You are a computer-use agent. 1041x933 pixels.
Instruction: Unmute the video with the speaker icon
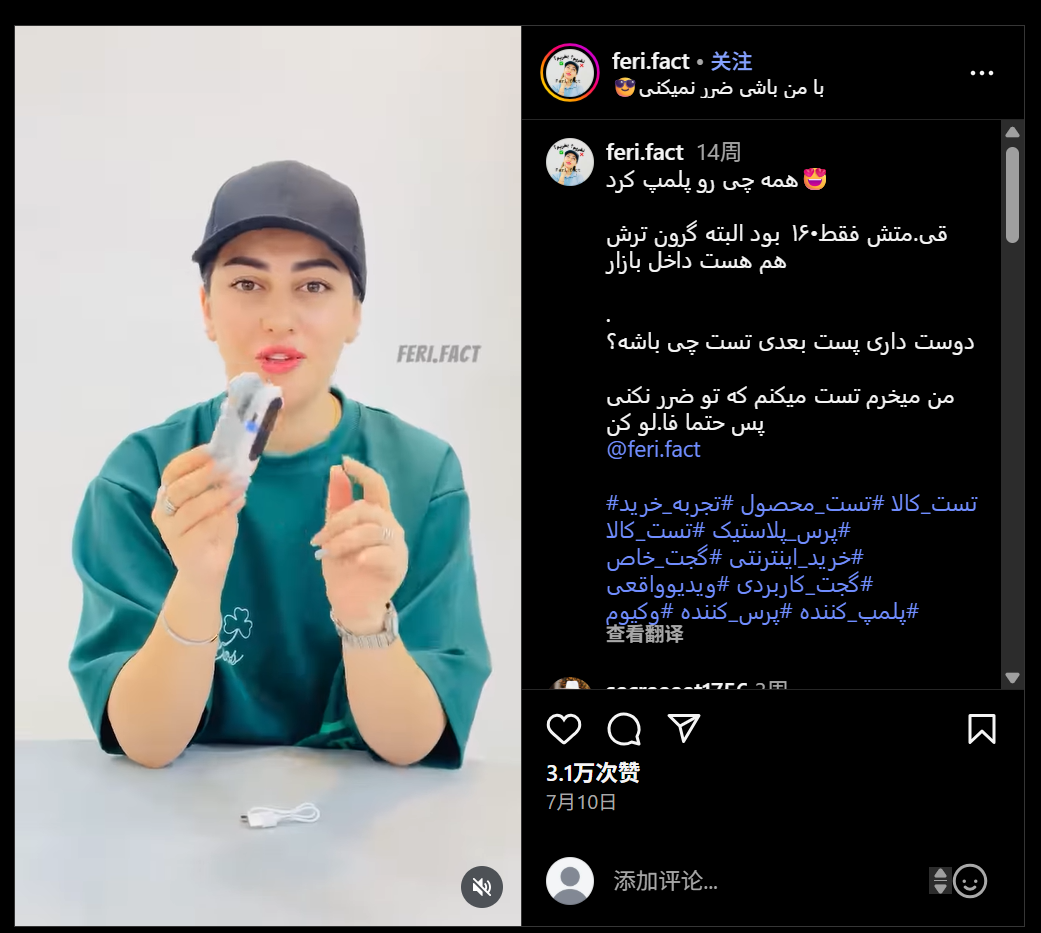click(481, 887)
